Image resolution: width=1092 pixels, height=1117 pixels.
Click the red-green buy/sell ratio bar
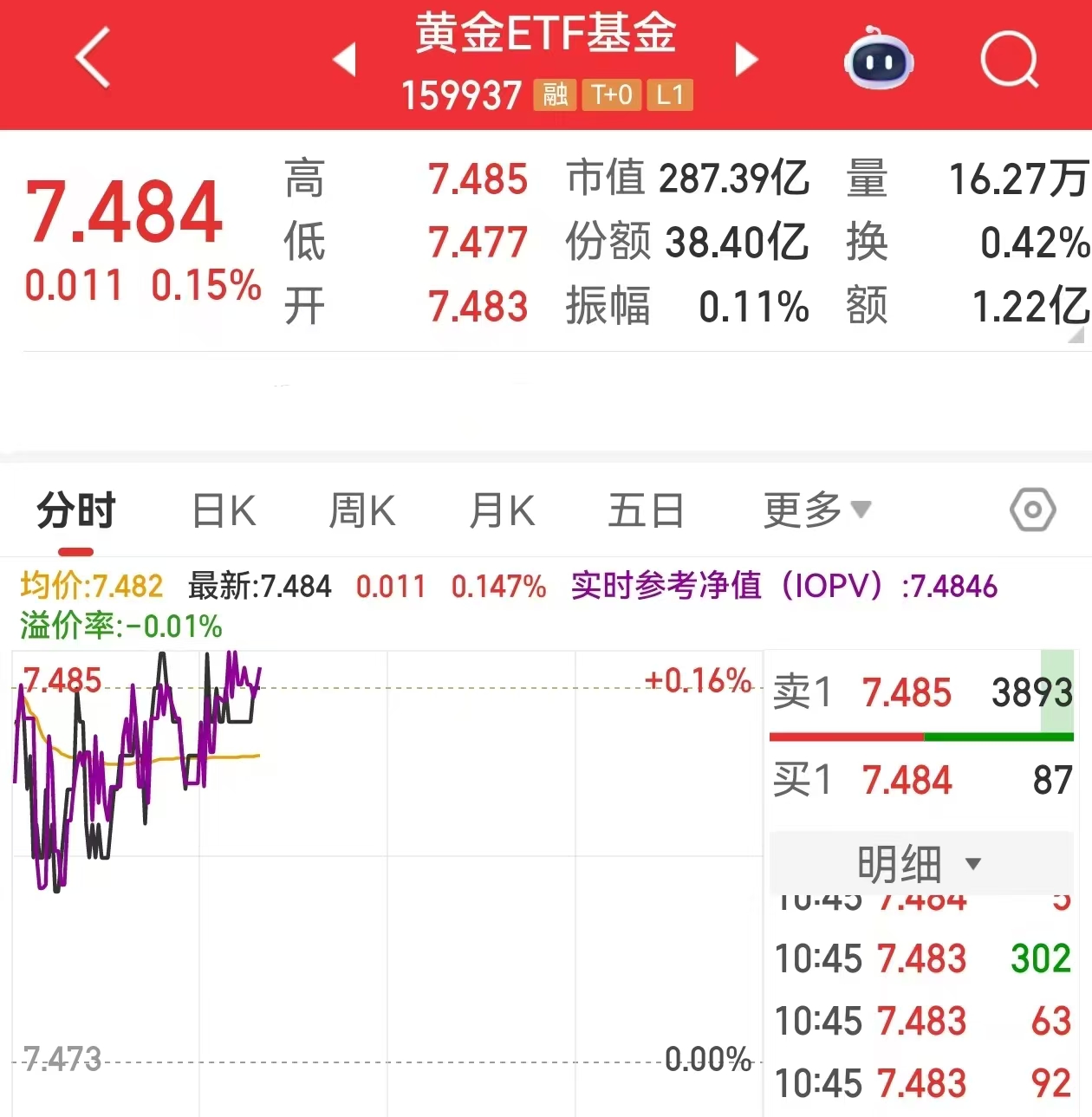[x=921, y=738]
